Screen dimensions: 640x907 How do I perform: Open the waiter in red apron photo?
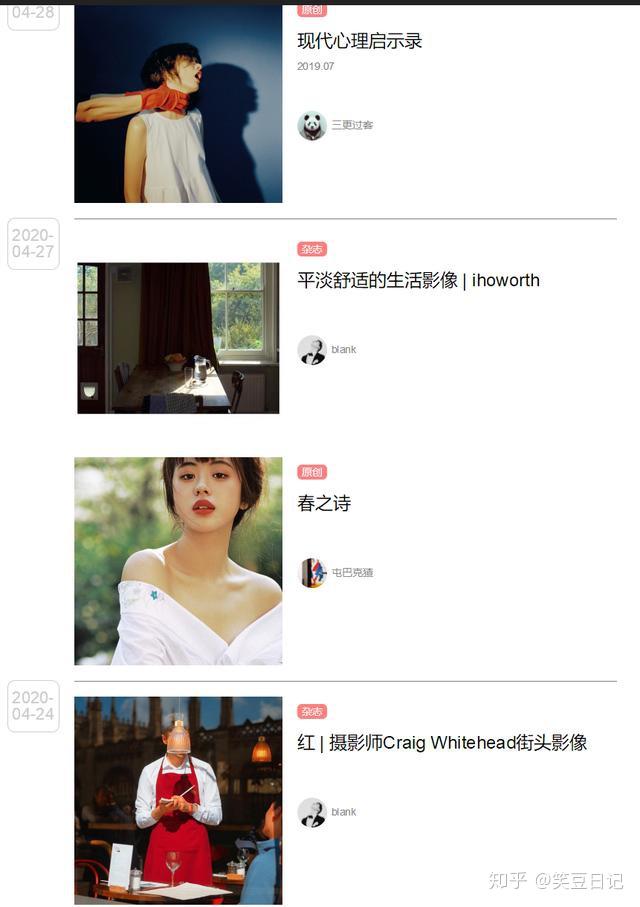(178, 800)
